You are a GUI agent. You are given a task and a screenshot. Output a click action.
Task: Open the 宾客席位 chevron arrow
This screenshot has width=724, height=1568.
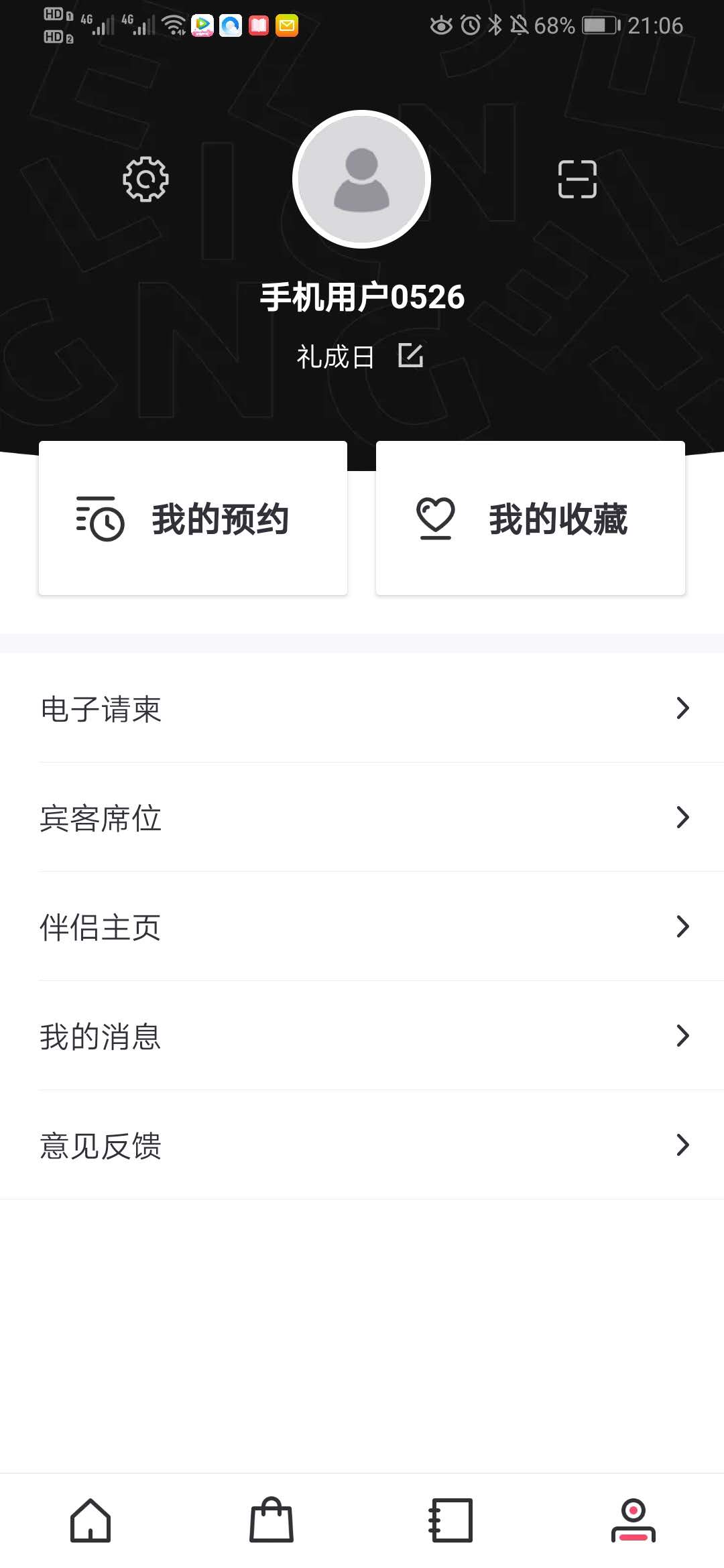click(x=682, y=818)
